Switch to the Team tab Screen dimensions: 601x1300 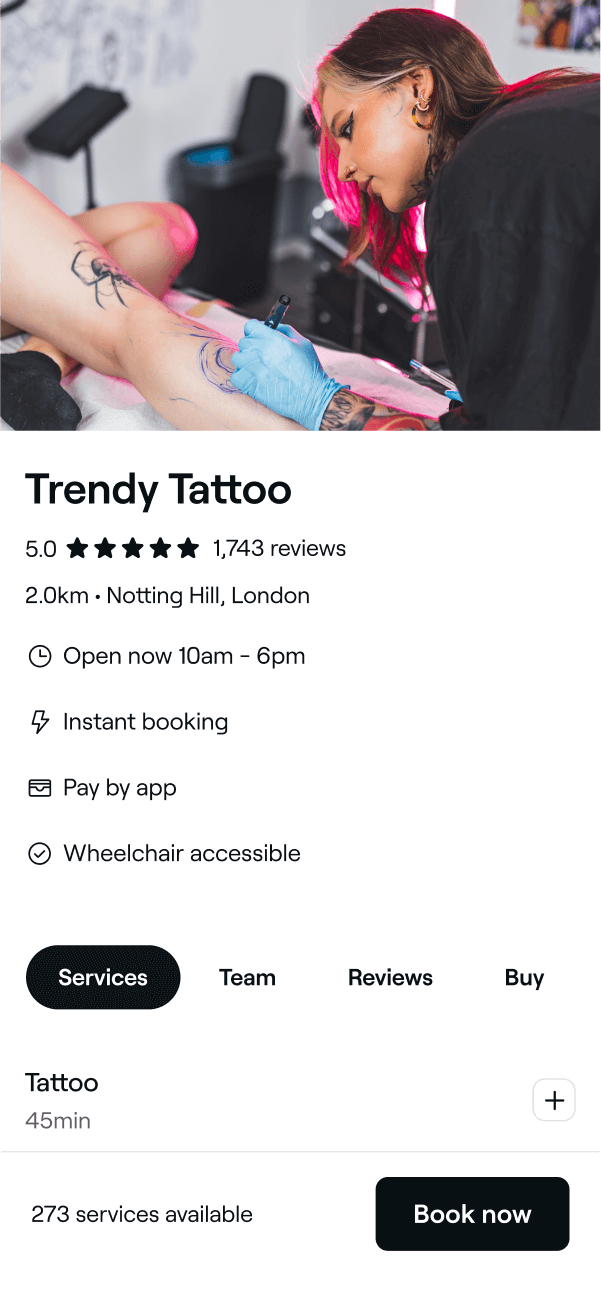[247, 977]
